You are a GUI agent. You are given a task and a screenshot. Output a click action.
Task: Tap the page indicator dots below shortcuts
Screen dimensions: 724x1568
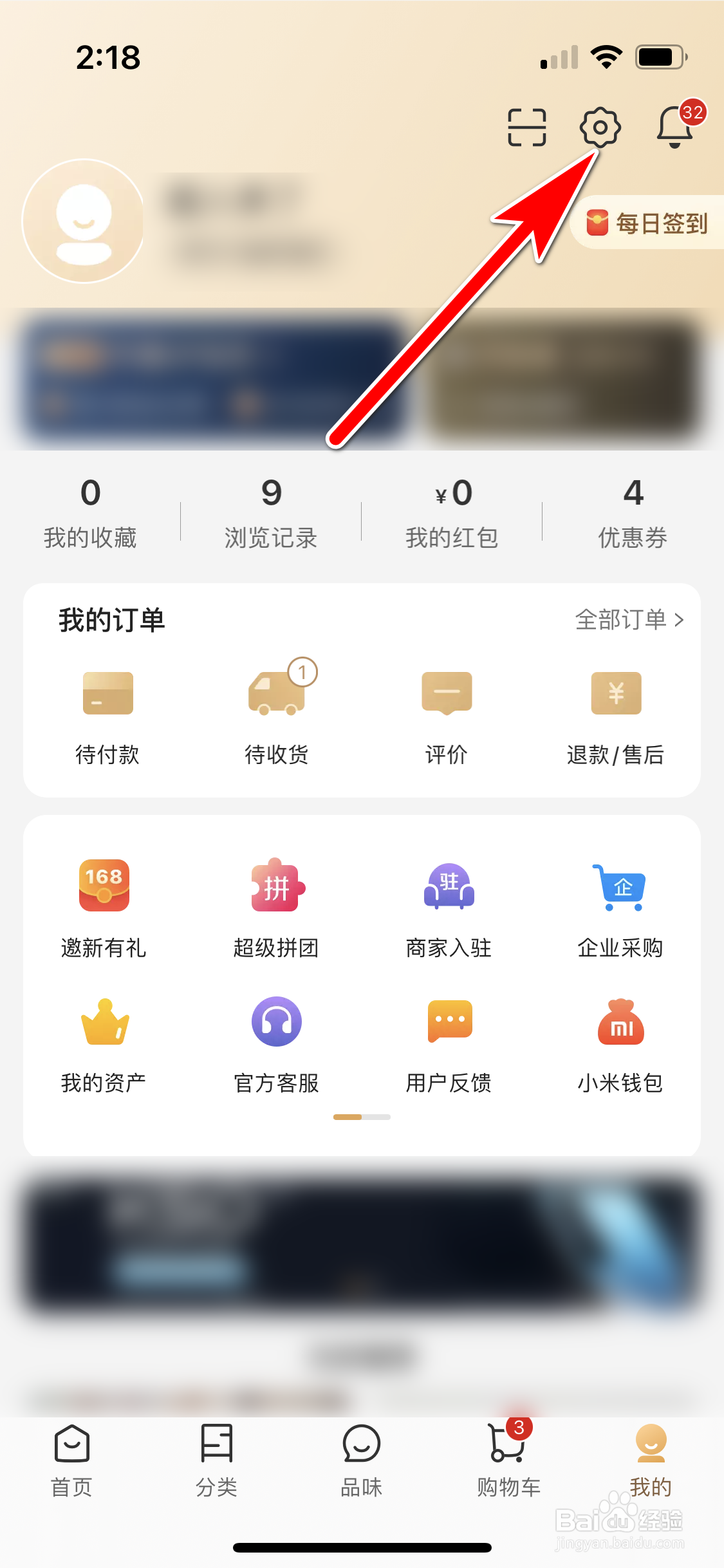point(362,1117)
